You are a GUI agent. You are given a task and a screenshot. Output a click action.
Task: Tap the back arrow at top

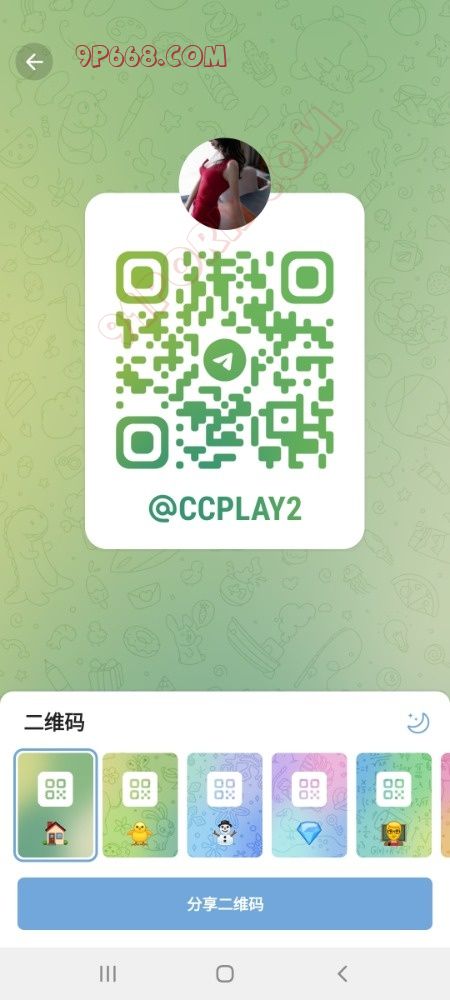coord(34,62)
